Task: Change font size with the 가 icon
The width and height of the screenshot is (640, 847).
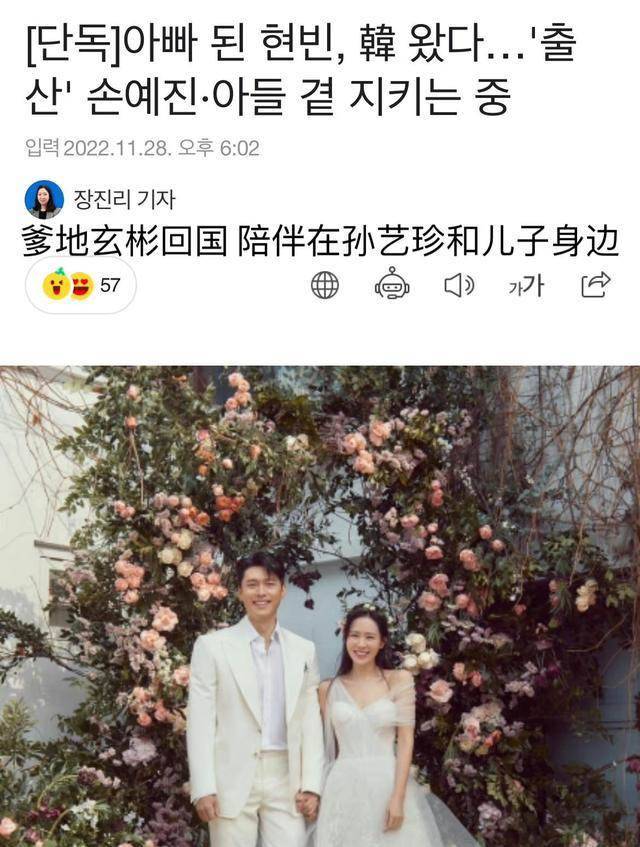Action: click(526, 286)
